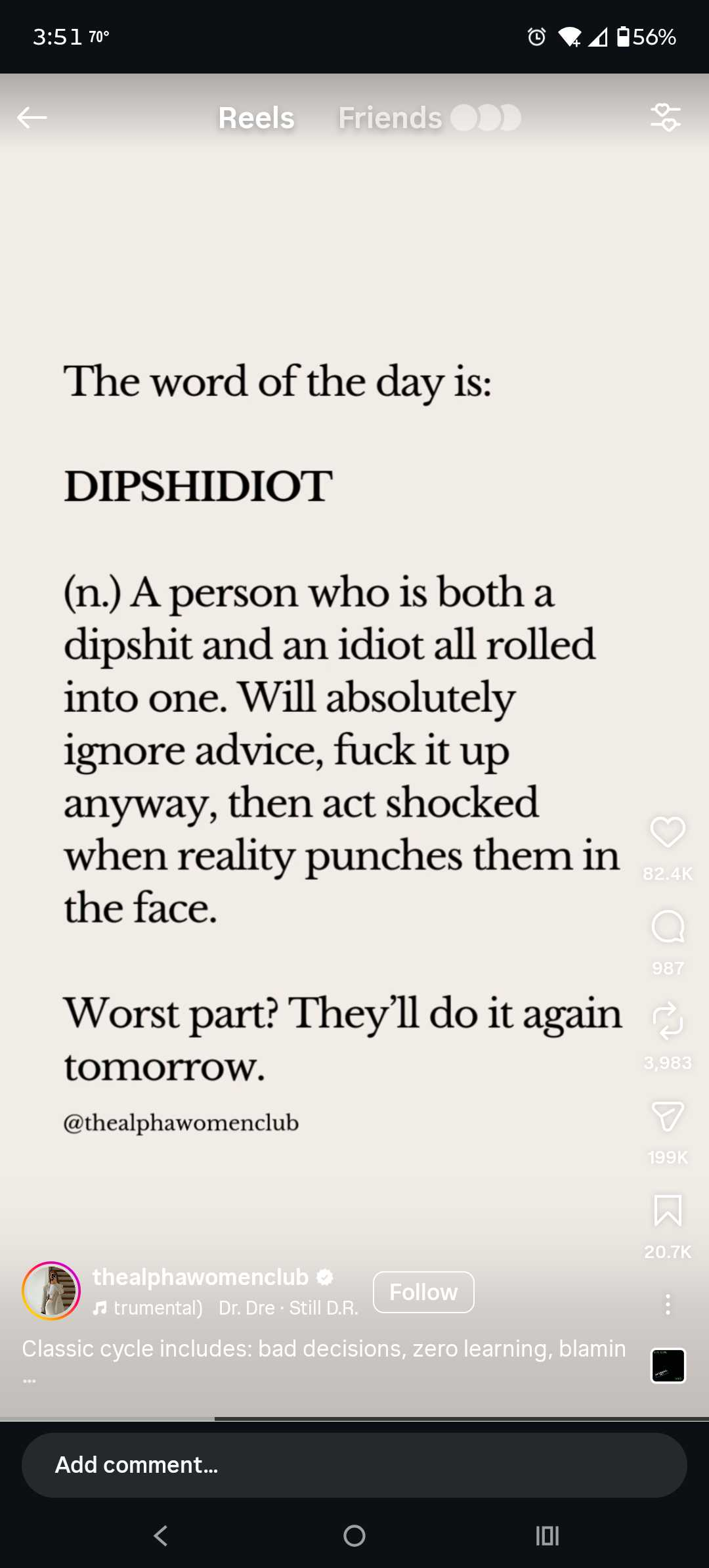Open the audio thumbnail at bottom right
Screen dimensions: 709x1568
[x=668, y=1366]
